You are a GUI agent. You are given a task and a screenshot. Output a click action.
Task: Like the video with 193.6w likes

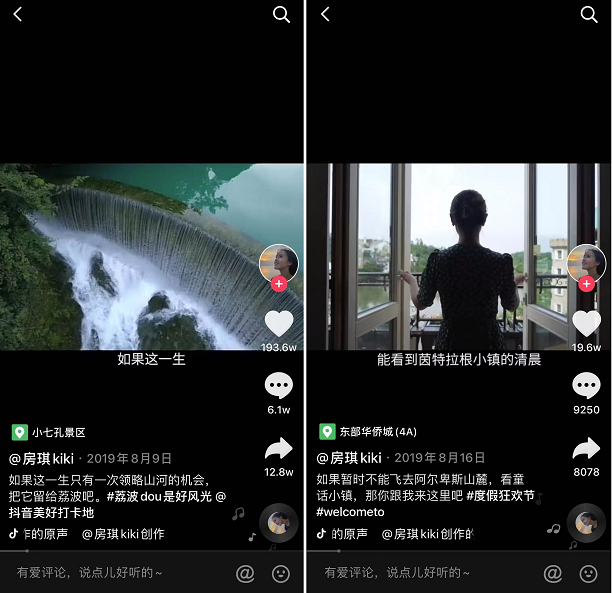(279, 324)
